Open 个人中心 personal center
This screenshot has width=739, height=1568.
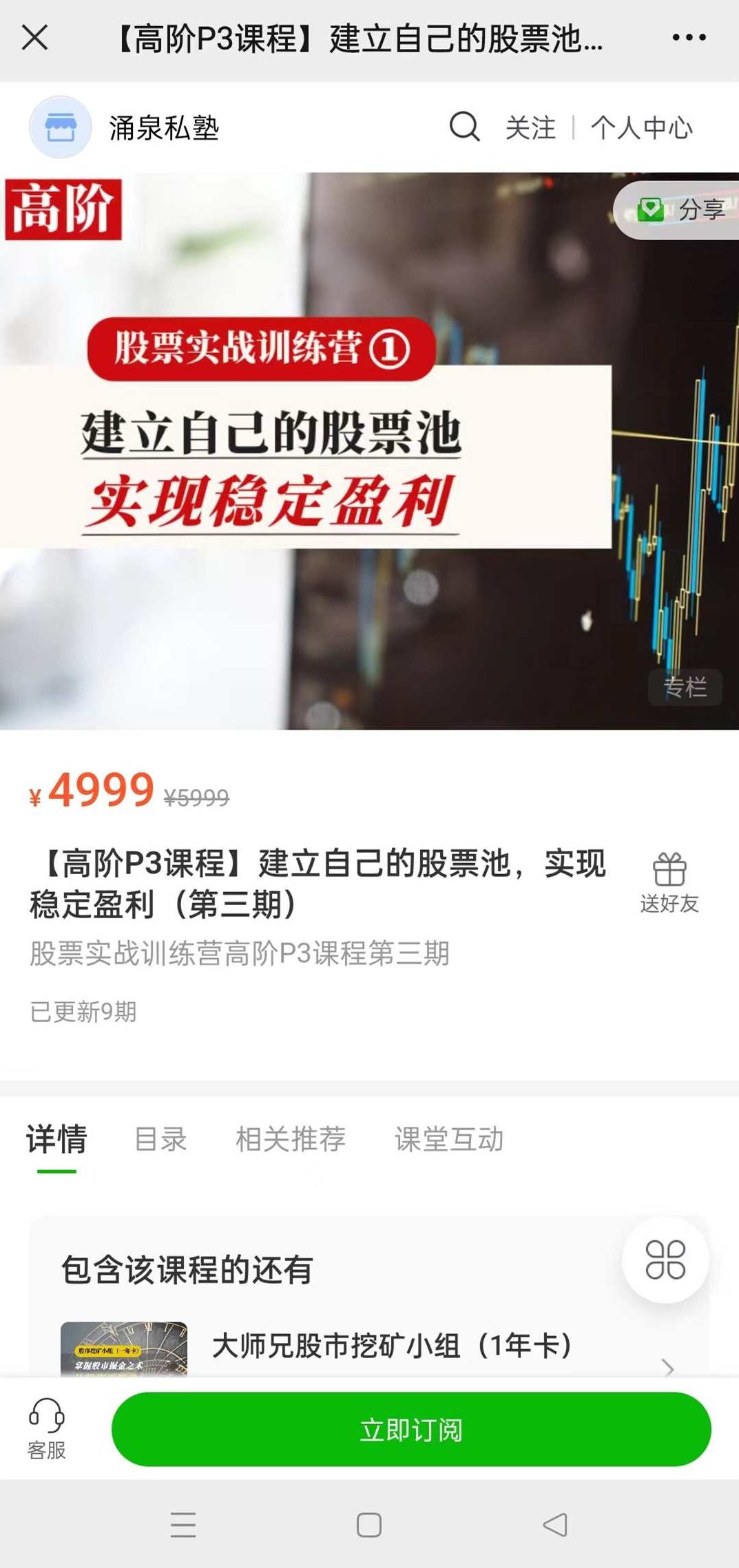[x=642, y=127]
